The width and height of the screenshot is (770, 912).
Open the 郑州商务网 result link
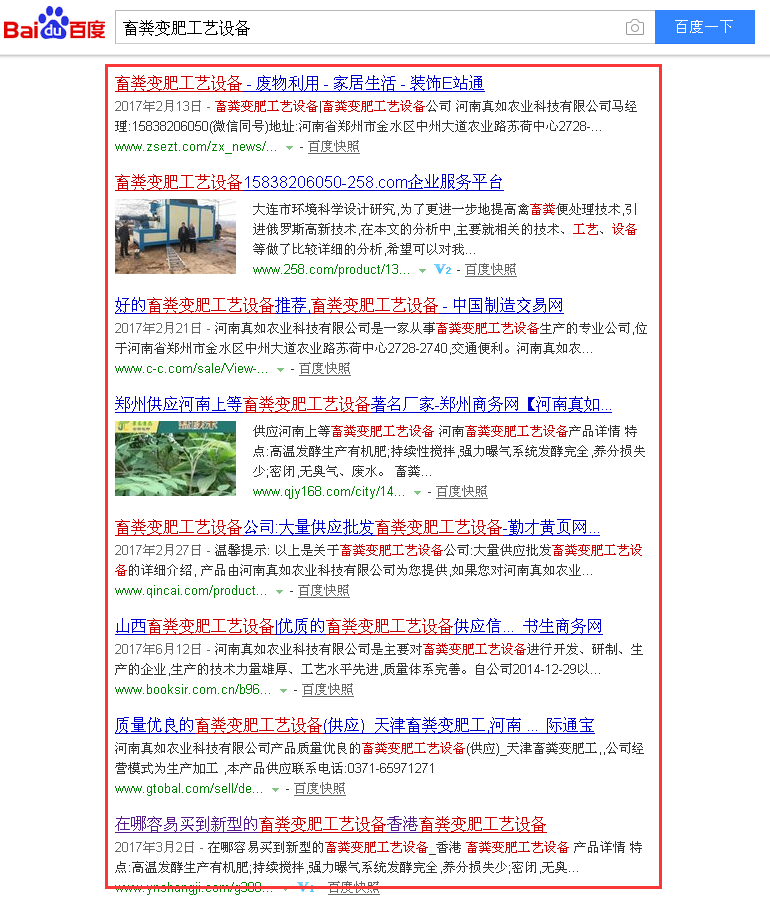pyautogui.click(x=363, y=405)
